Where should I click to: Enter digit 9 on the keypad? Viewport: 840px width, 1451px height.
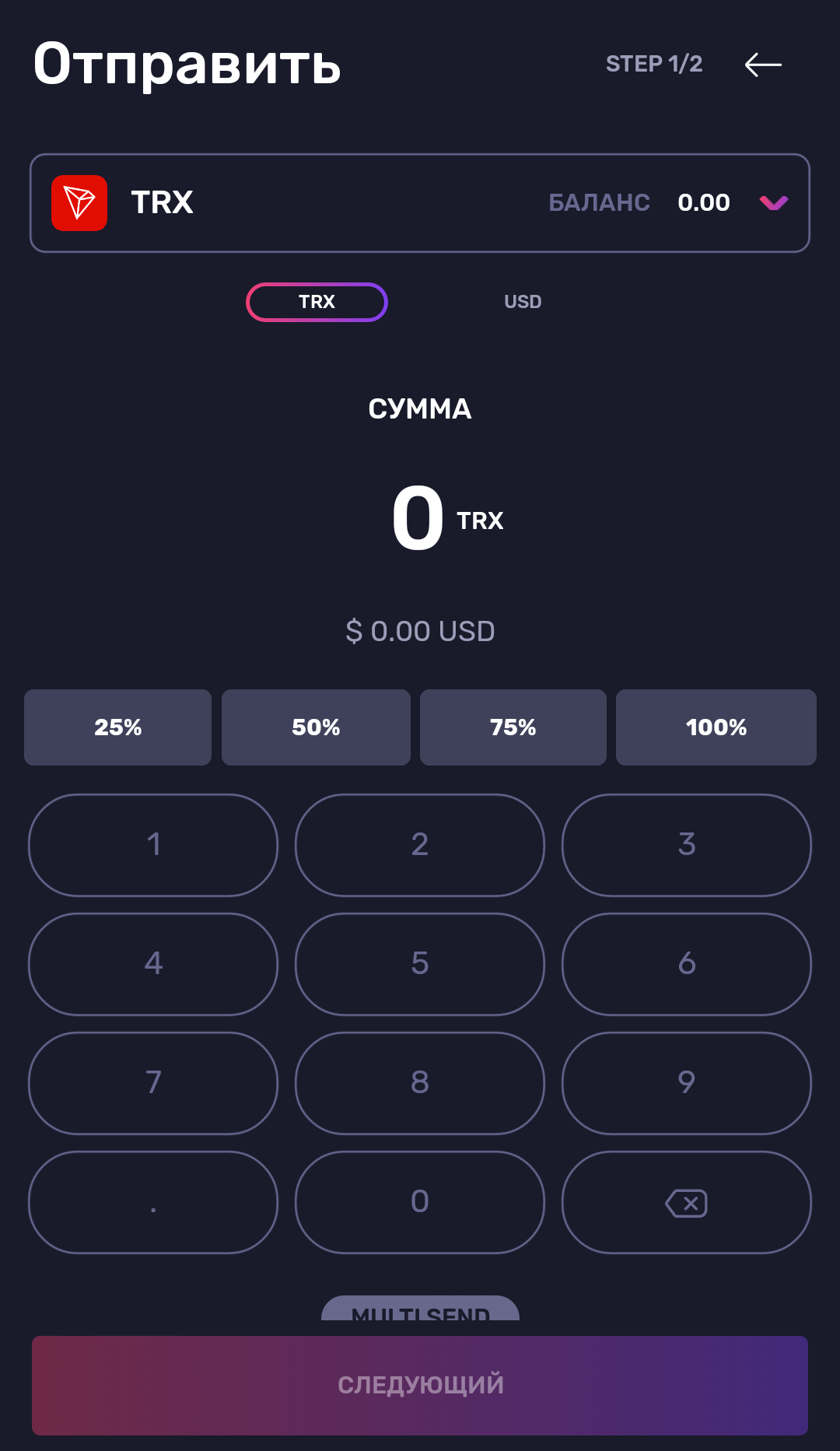pos(687,1083)
